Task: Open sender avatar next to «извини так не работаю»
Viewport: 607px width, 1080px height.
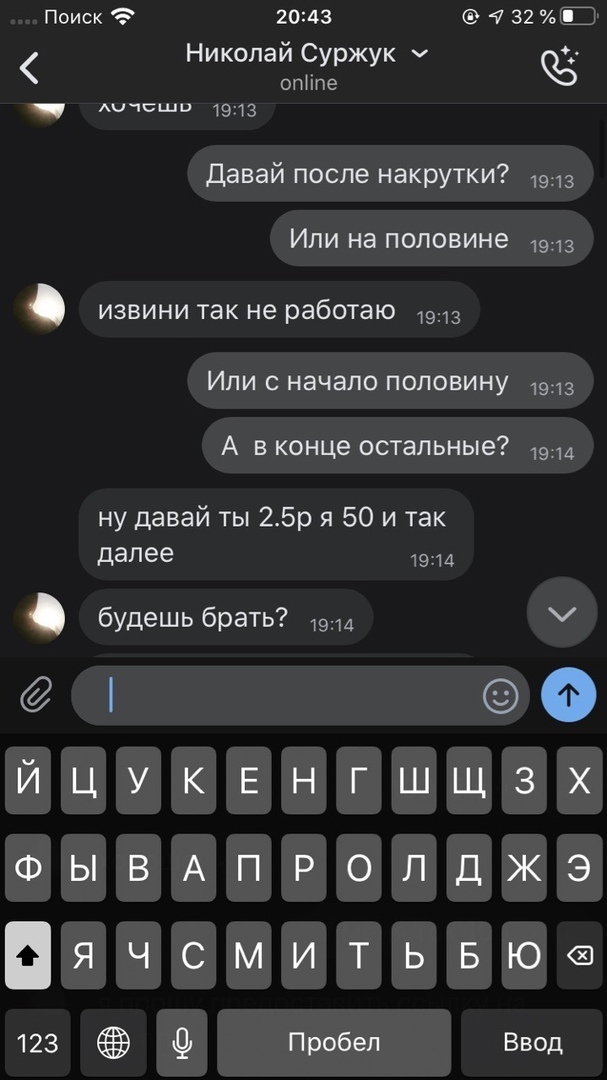Action: [40, 310]
